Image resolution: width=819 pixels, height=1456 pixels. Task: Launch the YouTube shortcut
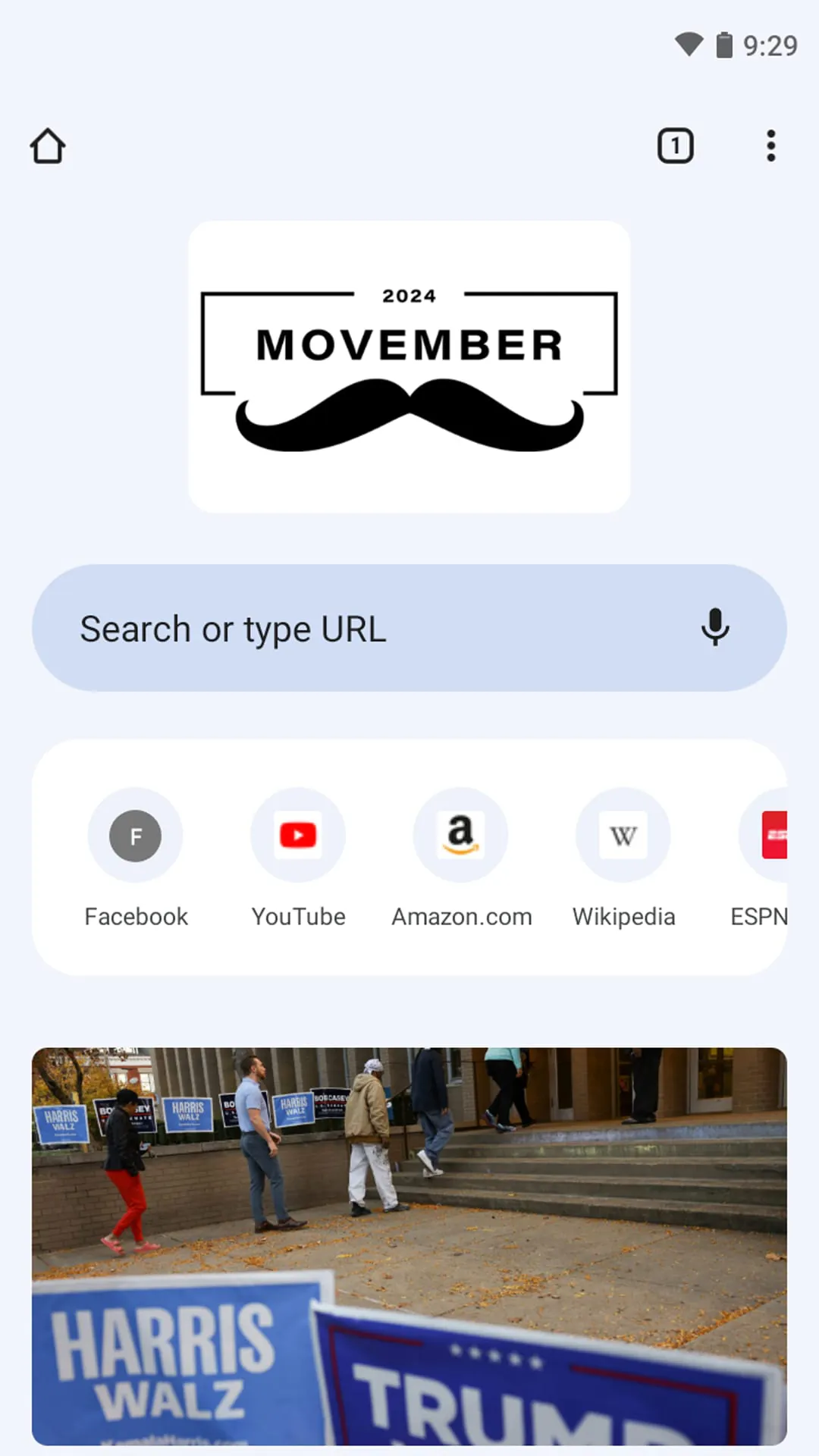298,836
